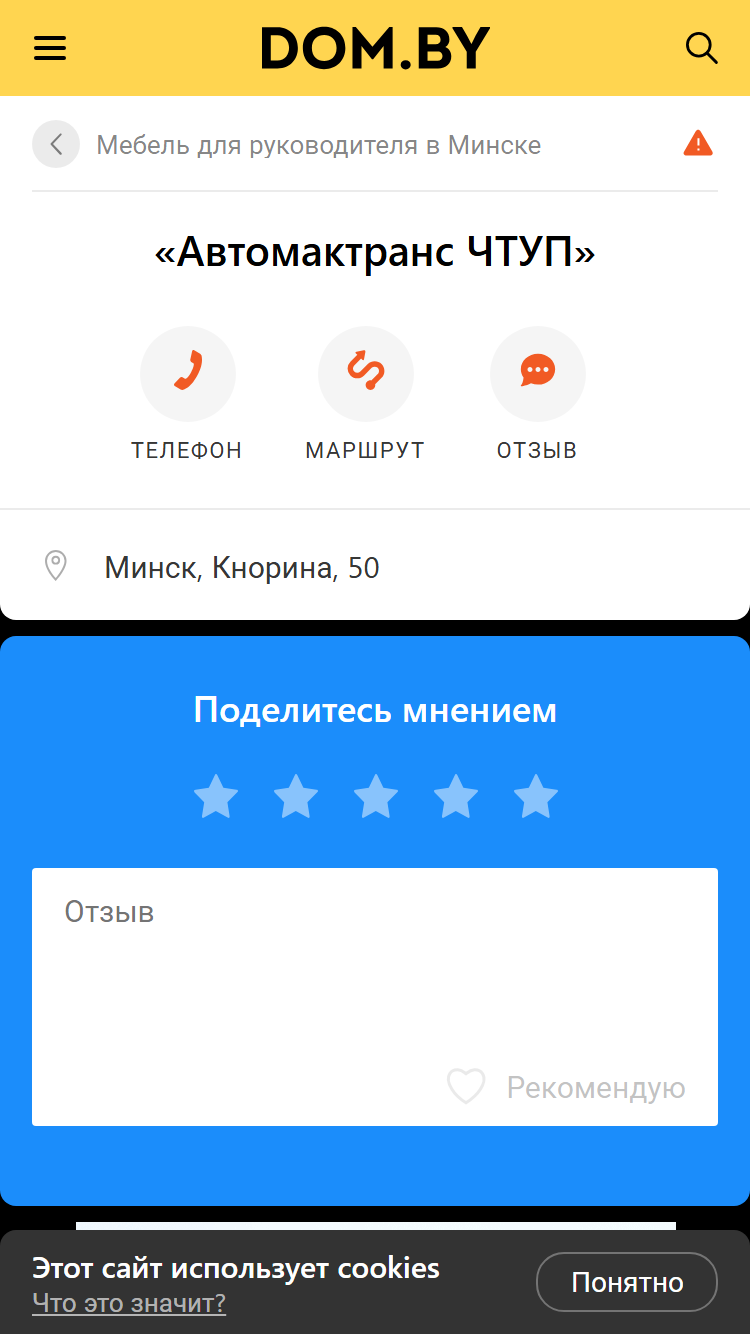Image resolution: width=750 pixels, height=1334 pixels.
Task: Tap the Телефон phone button
Action: (187, 394)
